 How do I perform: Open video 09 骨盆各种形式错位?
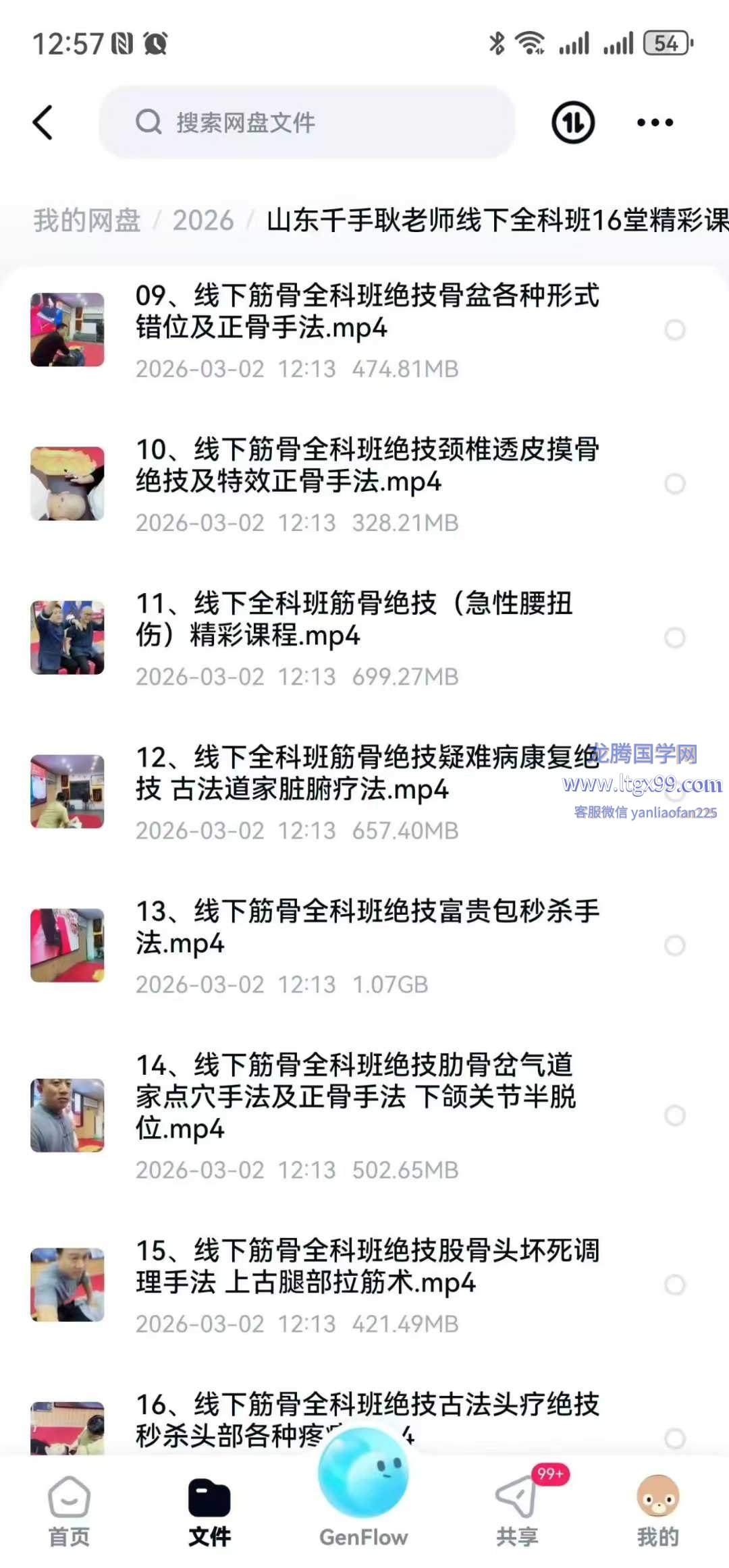(x=367, y=312)
